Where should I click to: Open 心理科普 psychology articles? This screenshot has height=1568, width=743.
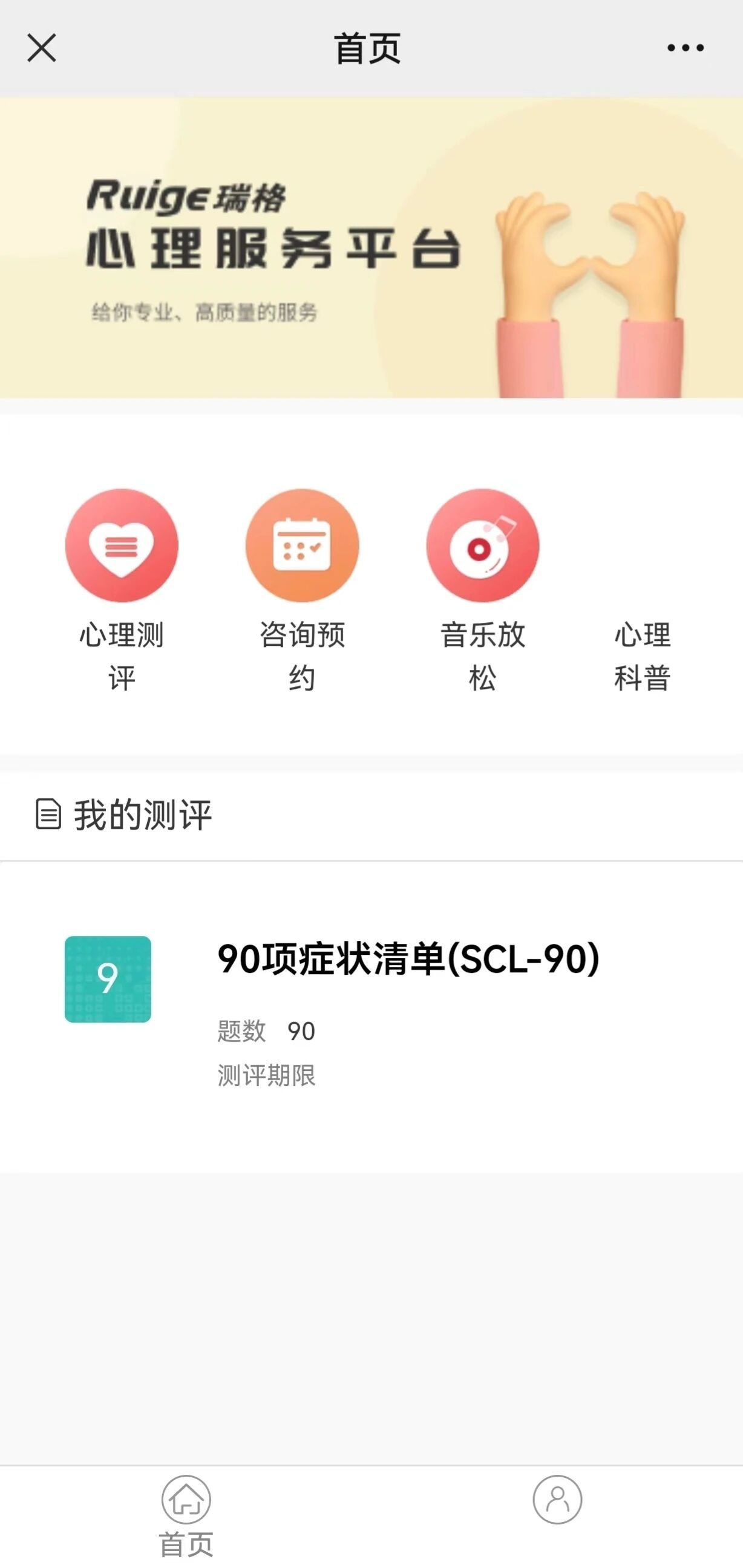click(642, 656)
